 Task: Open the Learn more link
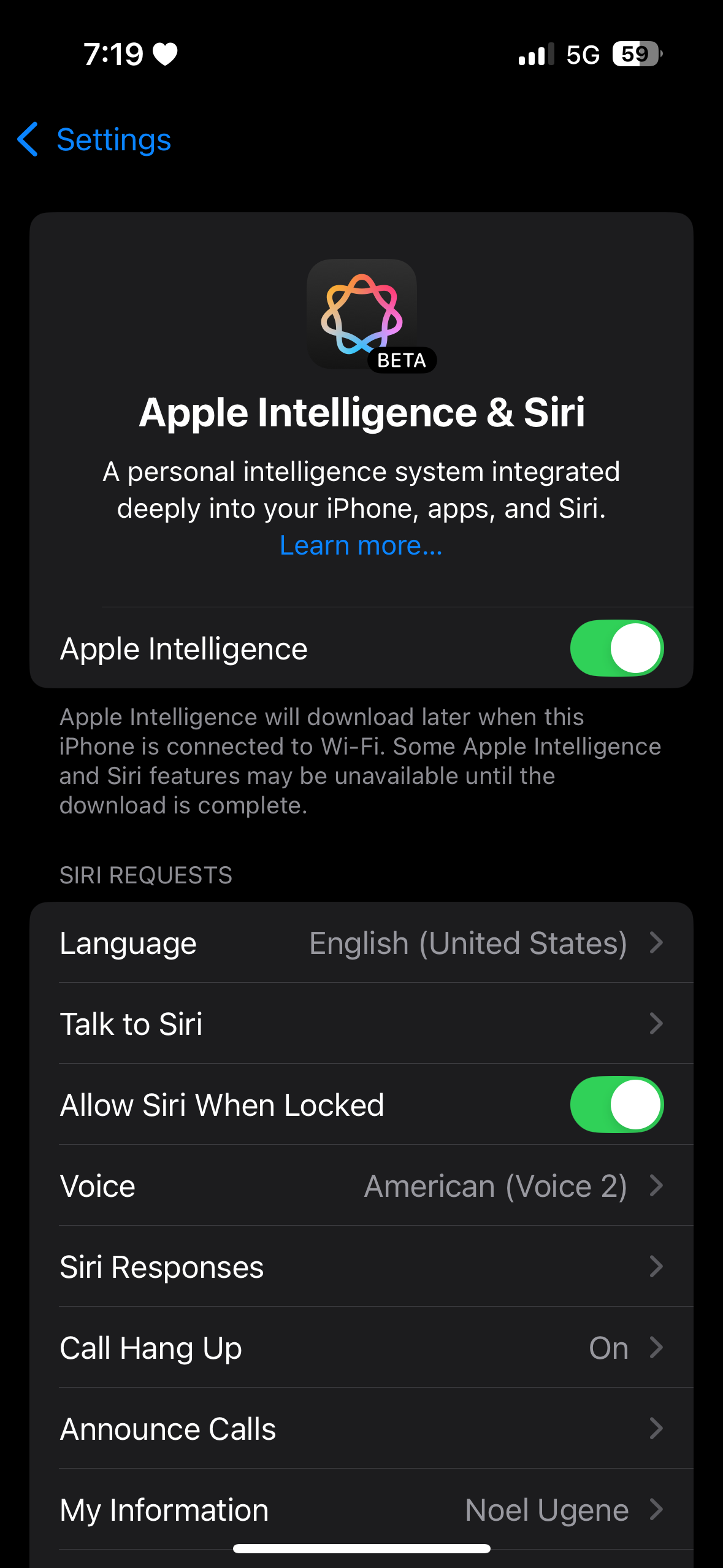pyautogui.click(x=361, y=545)
